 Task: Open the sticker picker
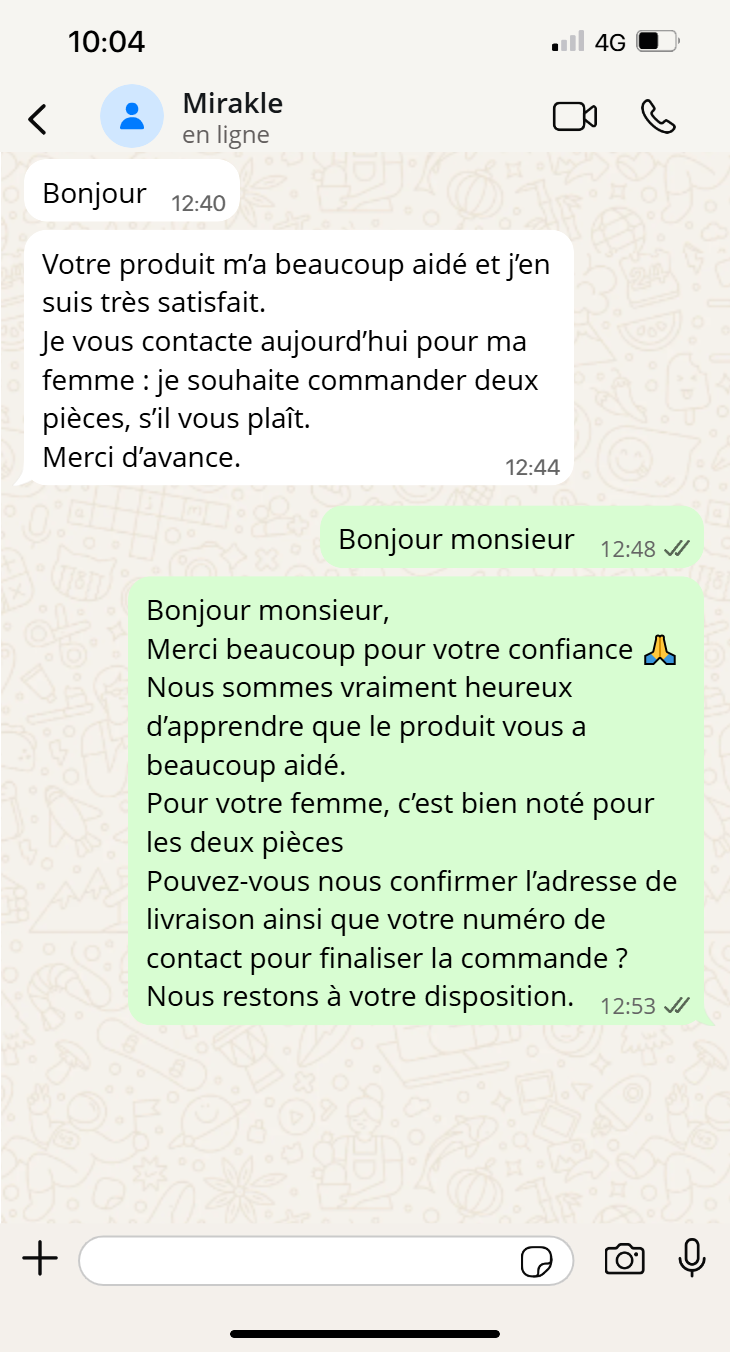tap(537, 1261)
